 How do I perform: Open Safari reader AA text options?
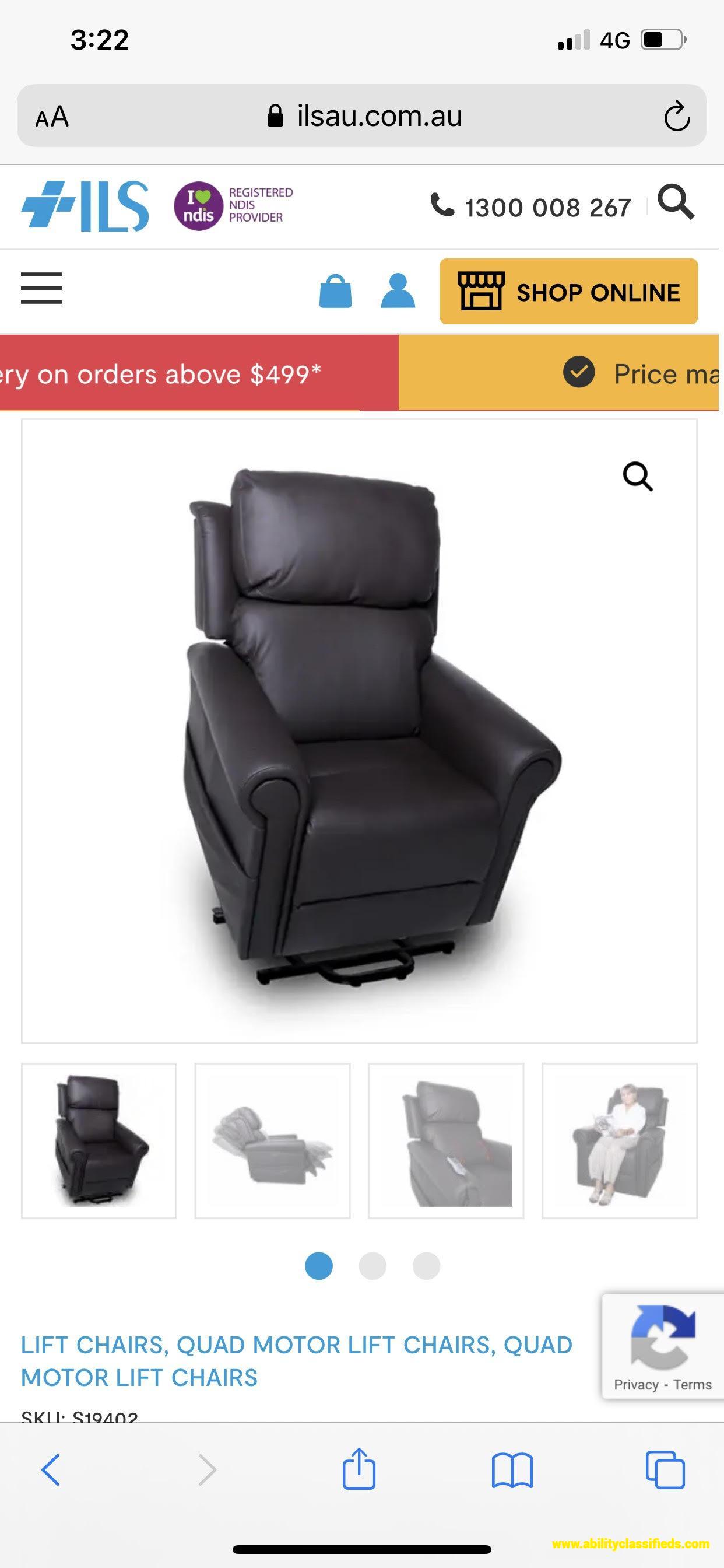52,116
